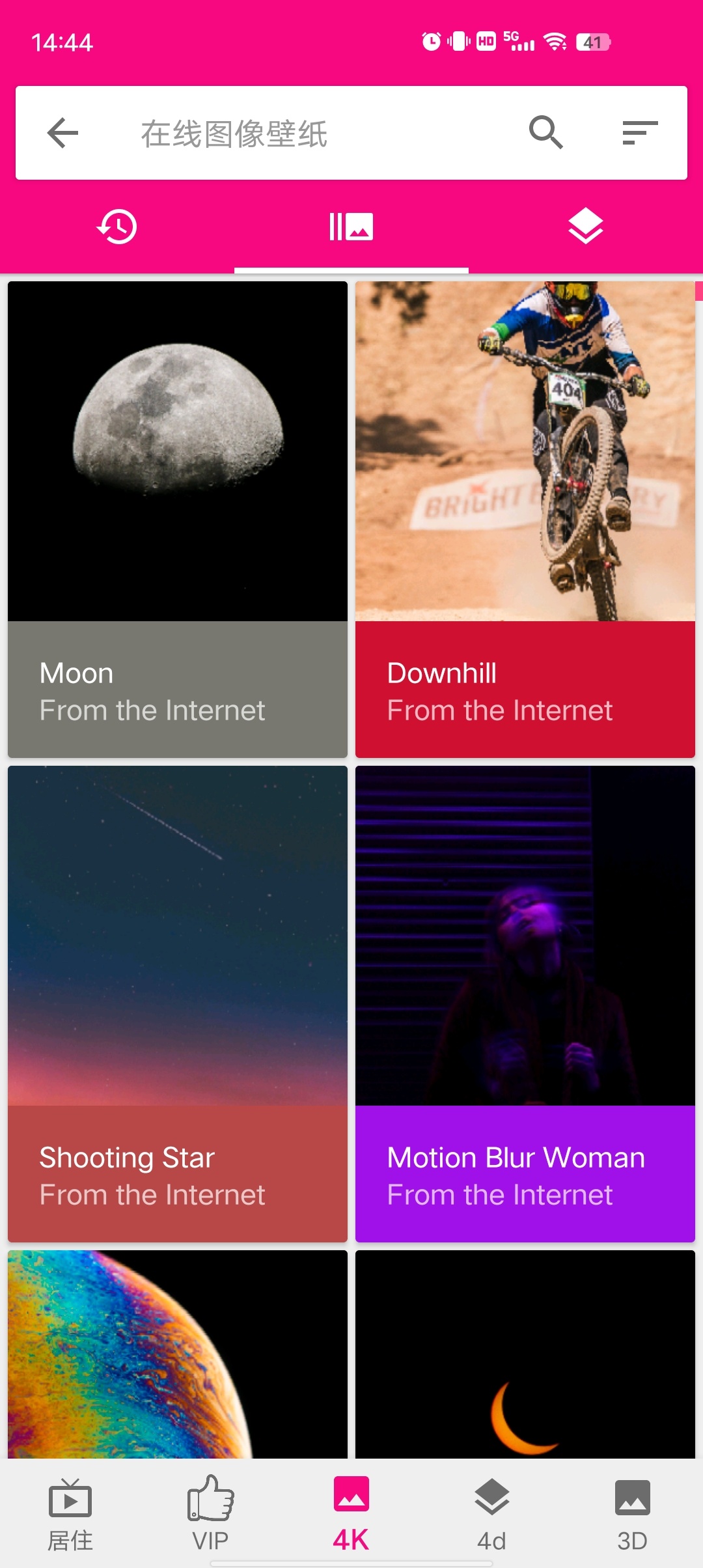The width and height of the screenshot is (703, 1568).
Task: Switch to the layers tab
Action: point(585,227)
